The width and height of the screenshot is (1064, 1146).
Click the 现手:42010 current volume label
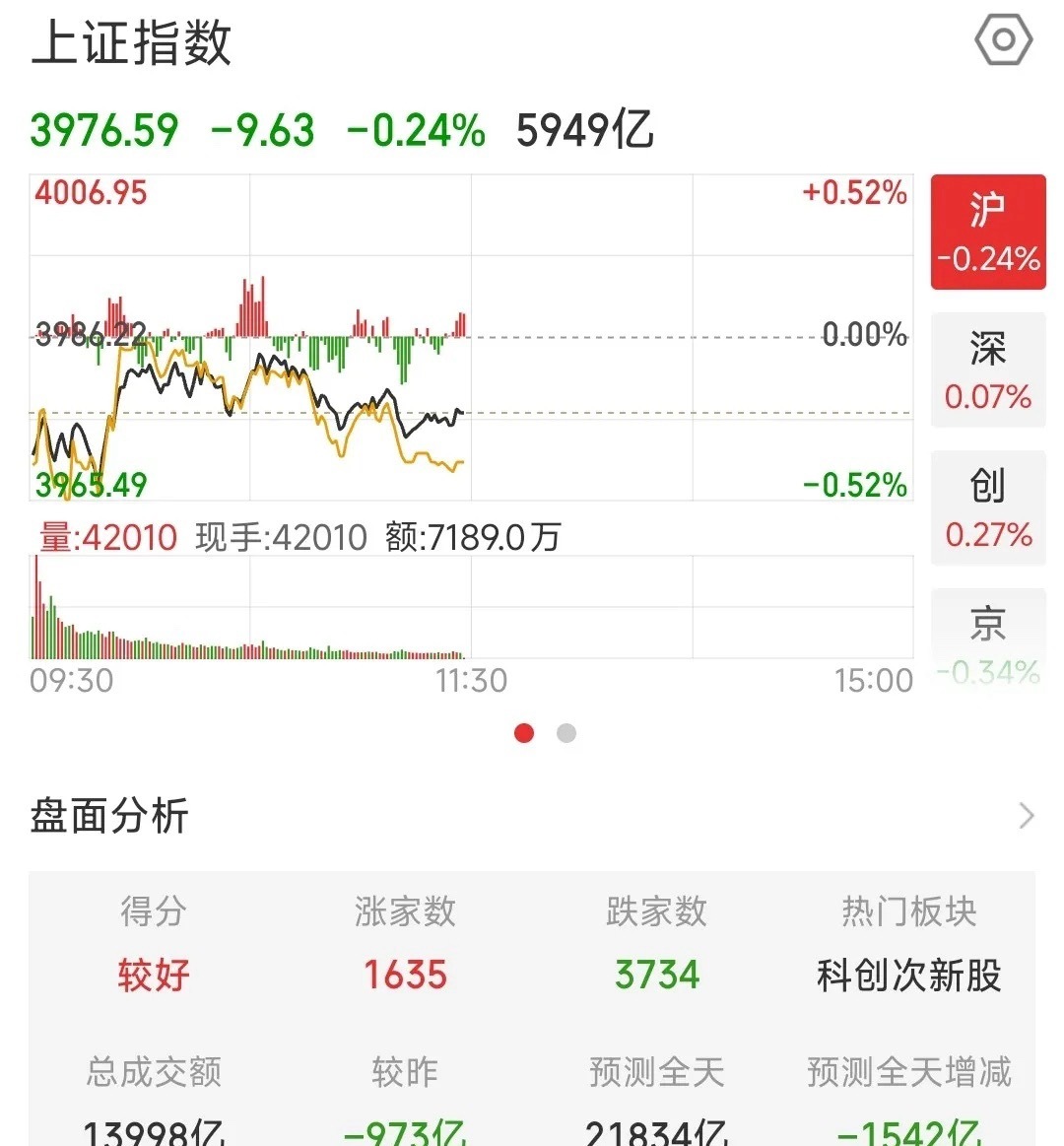[279, 538]
